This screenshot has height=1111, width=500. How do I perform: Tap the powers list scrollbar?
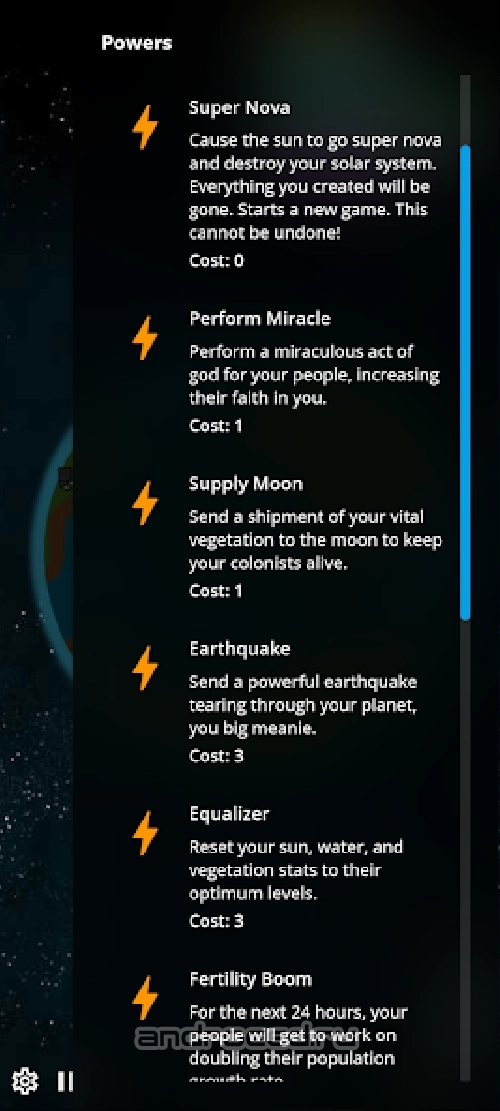[465, 383]
